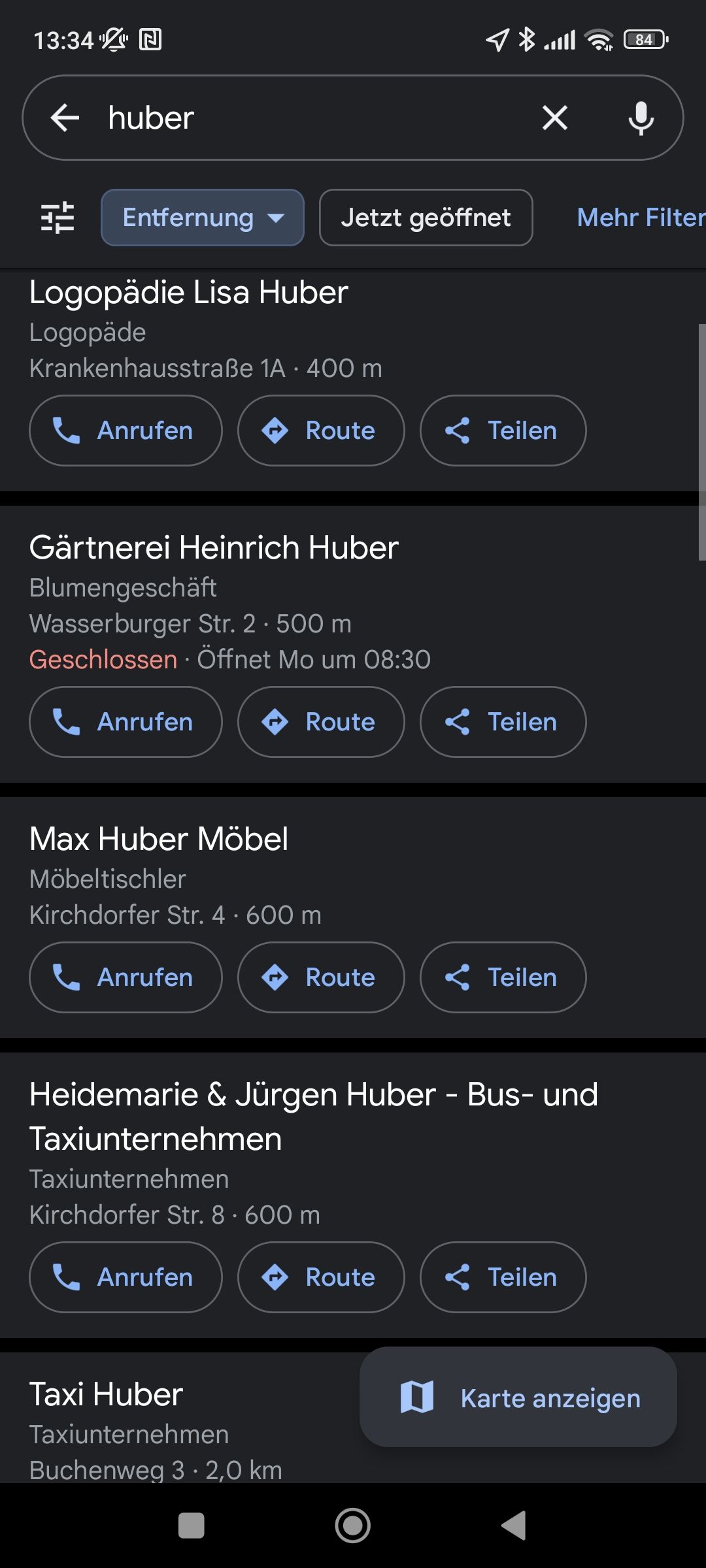706x1568 pixels.
Task: Call Logopädie Lisa Huber
Action: (x=126, y=431)
